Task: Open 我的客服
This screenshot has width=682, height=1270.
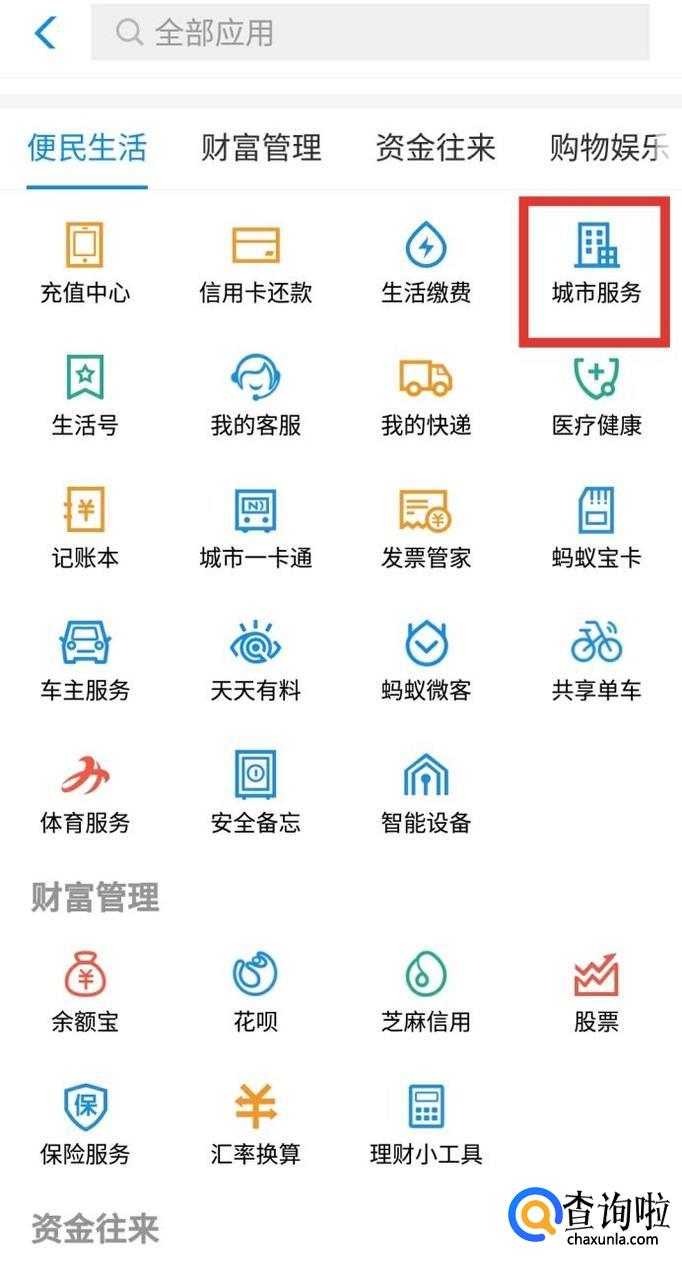Action: click(x=256, y=397)
